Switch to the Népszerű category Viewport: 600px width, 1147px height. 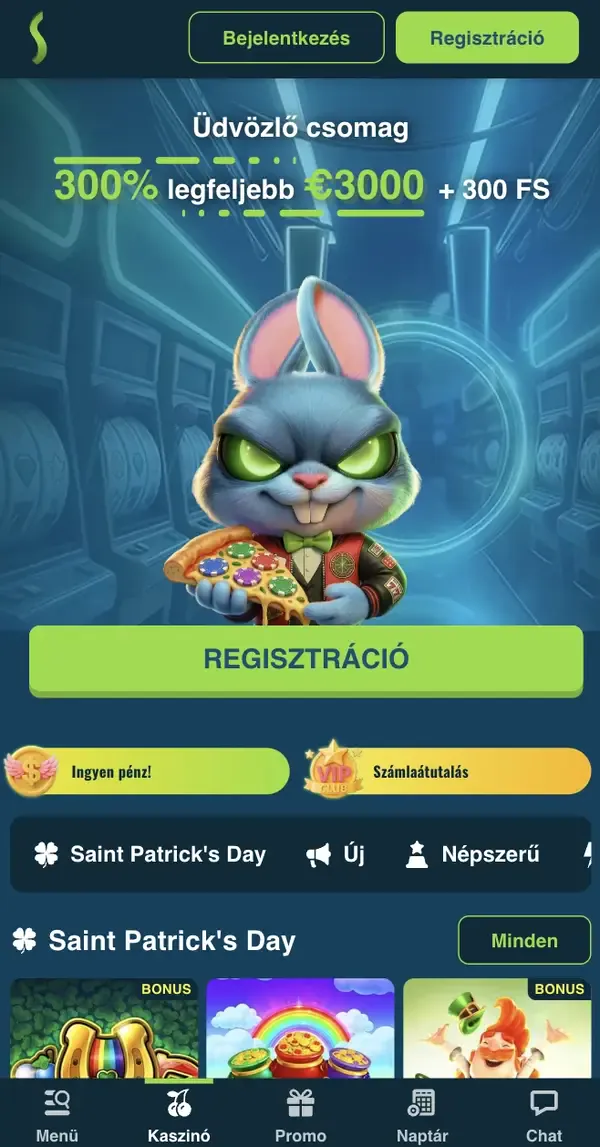pos(473,854)
